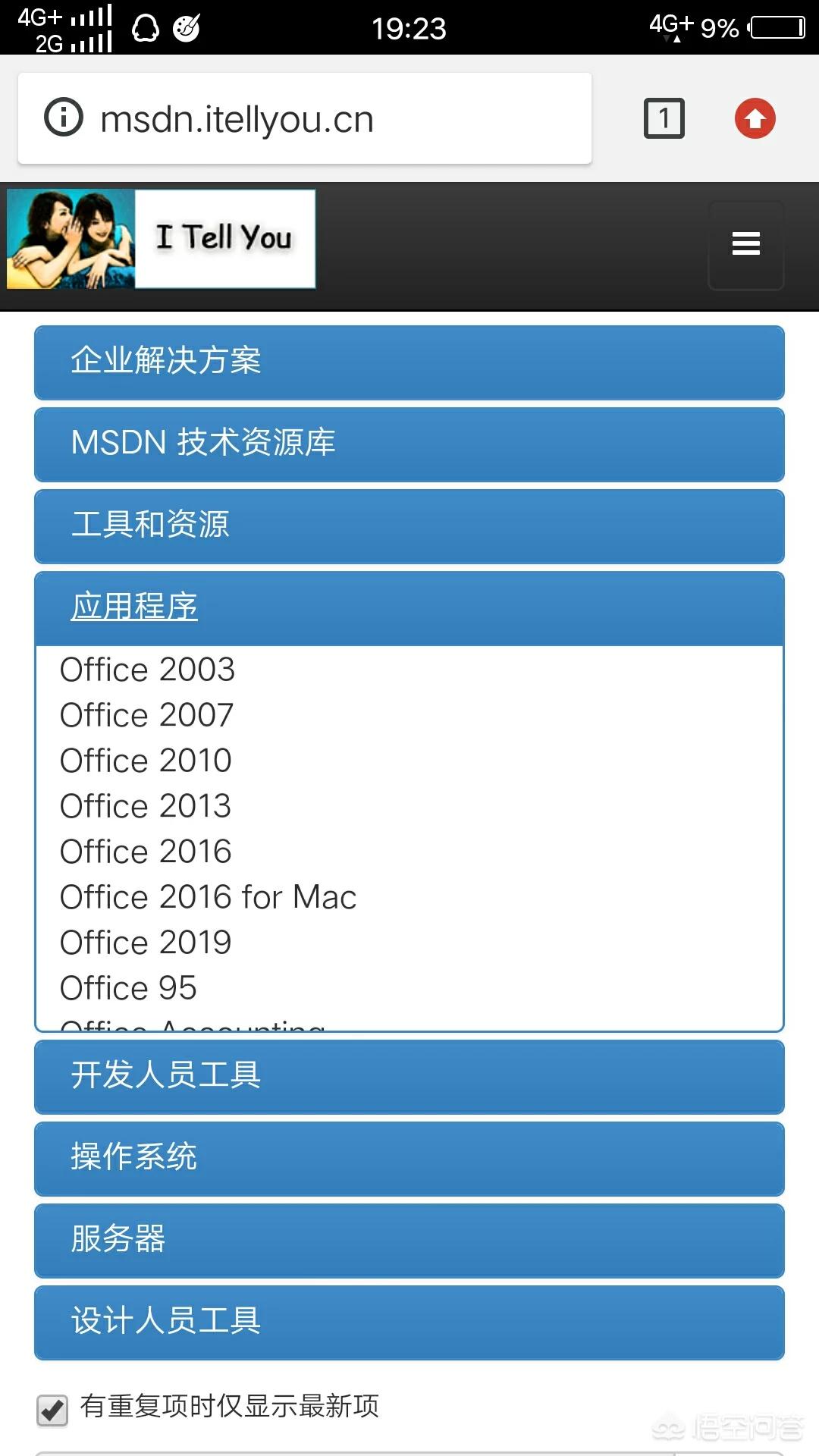Select Office 2007 from the list
This screenshot has height=1456, width=819.
147,715
